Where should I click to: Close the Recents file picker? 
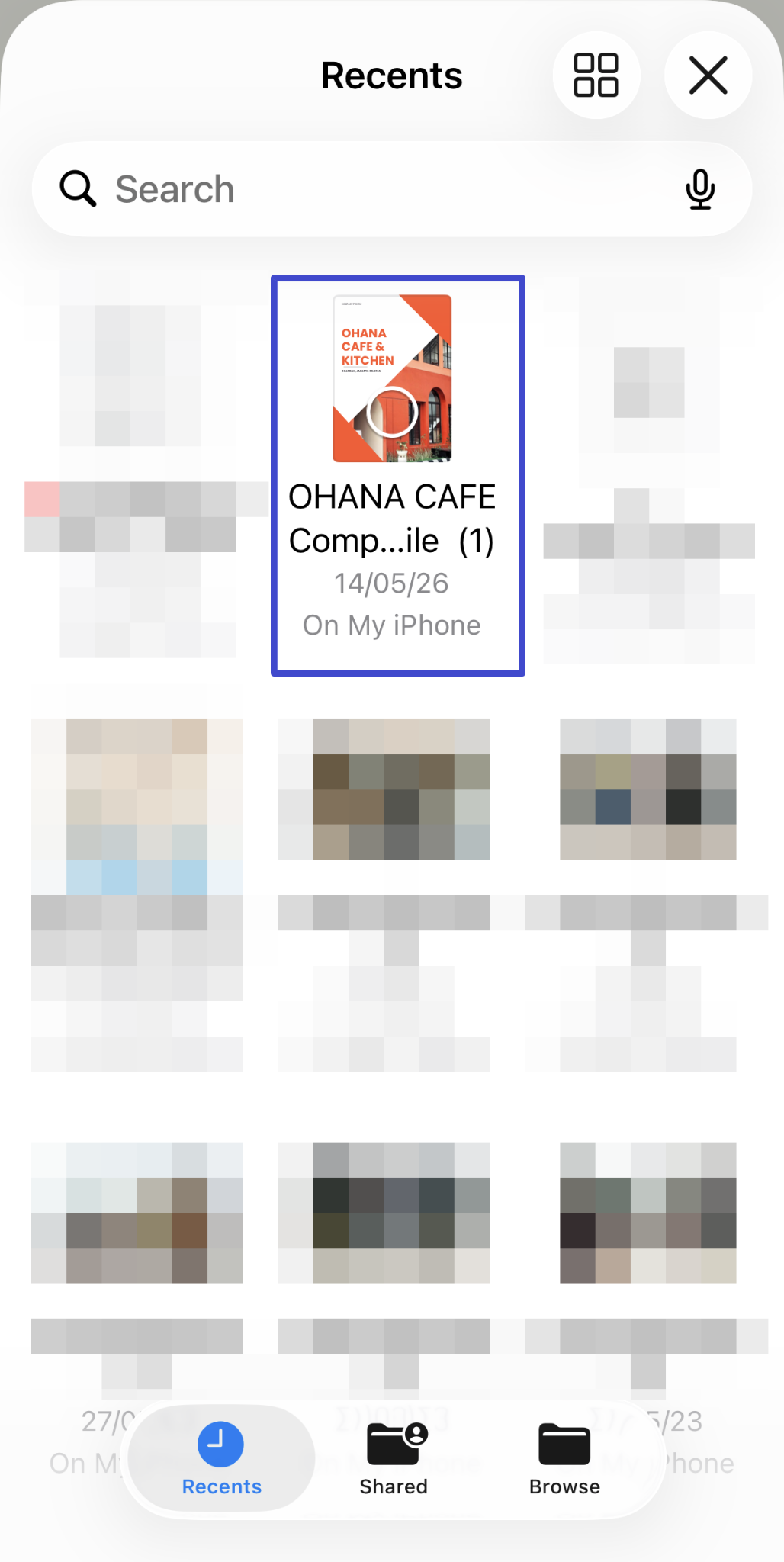tap(708, 76)
